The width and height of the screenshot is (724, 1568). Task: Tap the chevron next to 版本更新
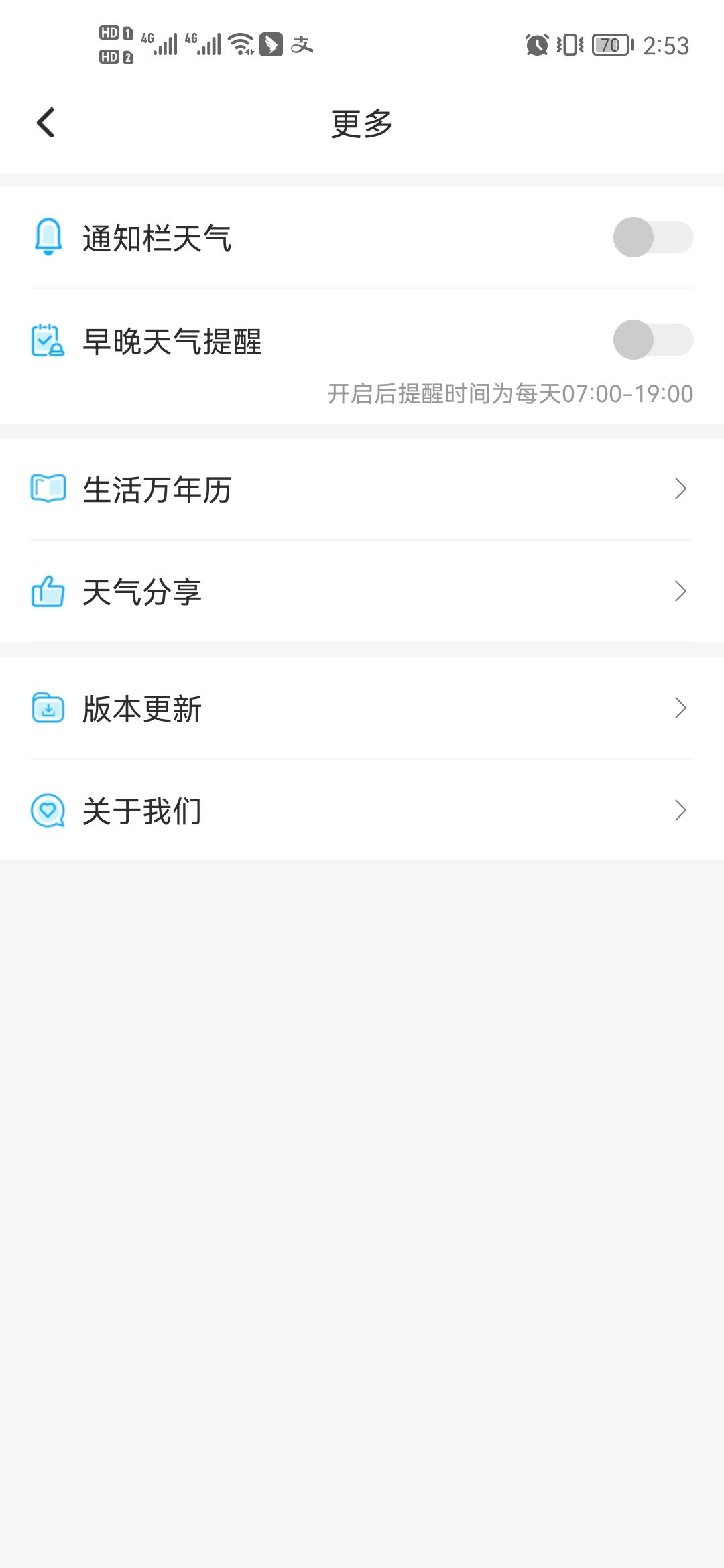(680, 708)
